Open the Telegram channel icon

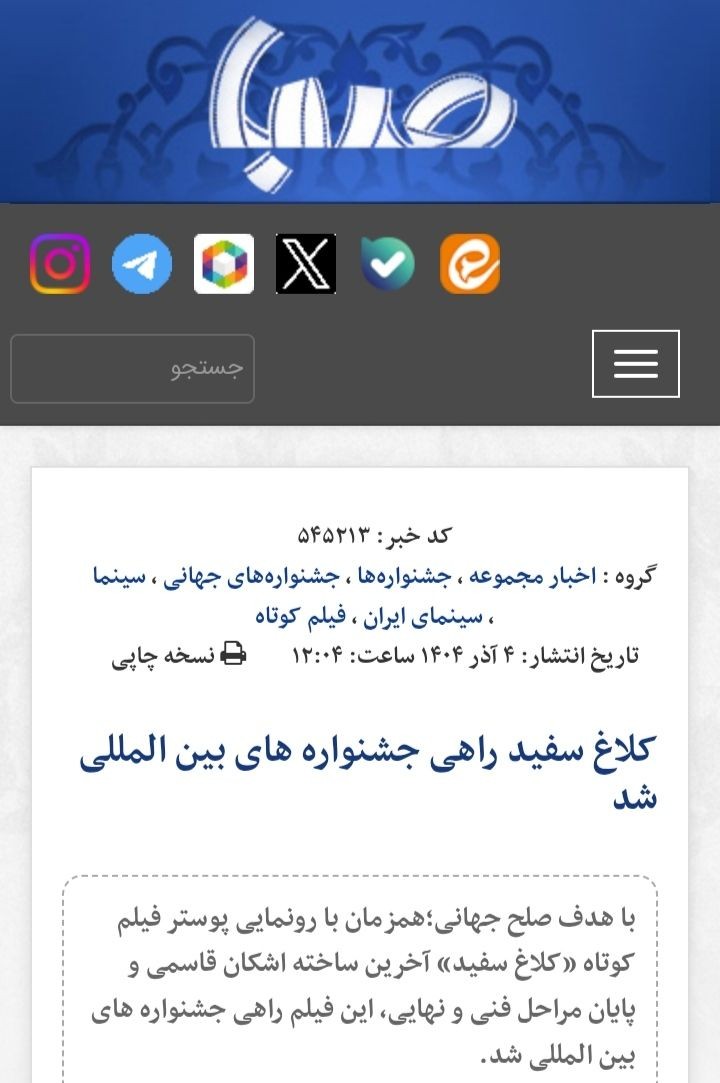[x=142, y=264]
